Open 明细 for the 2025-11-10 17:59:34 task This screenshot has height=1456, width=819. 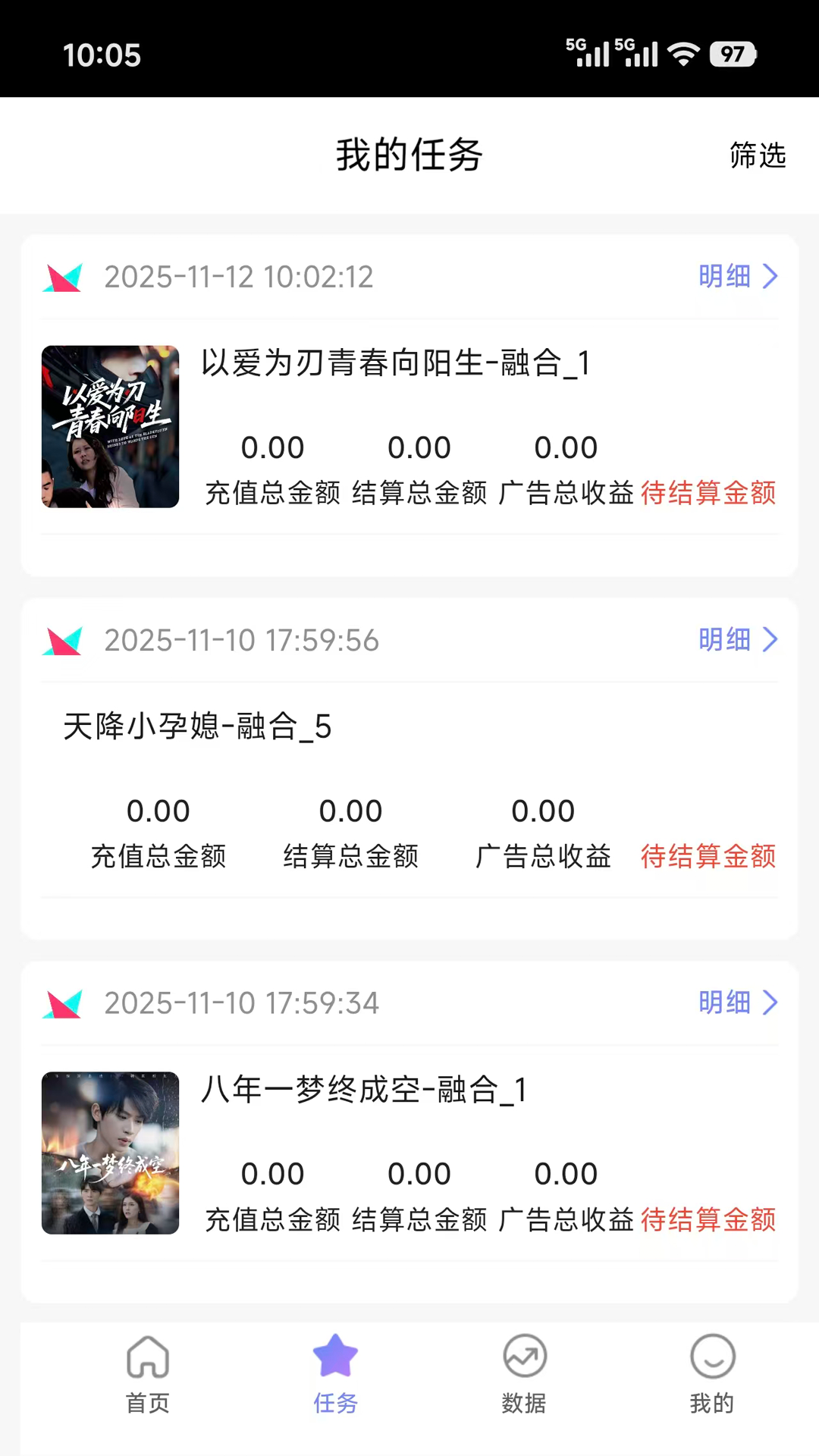[737, 1003]
